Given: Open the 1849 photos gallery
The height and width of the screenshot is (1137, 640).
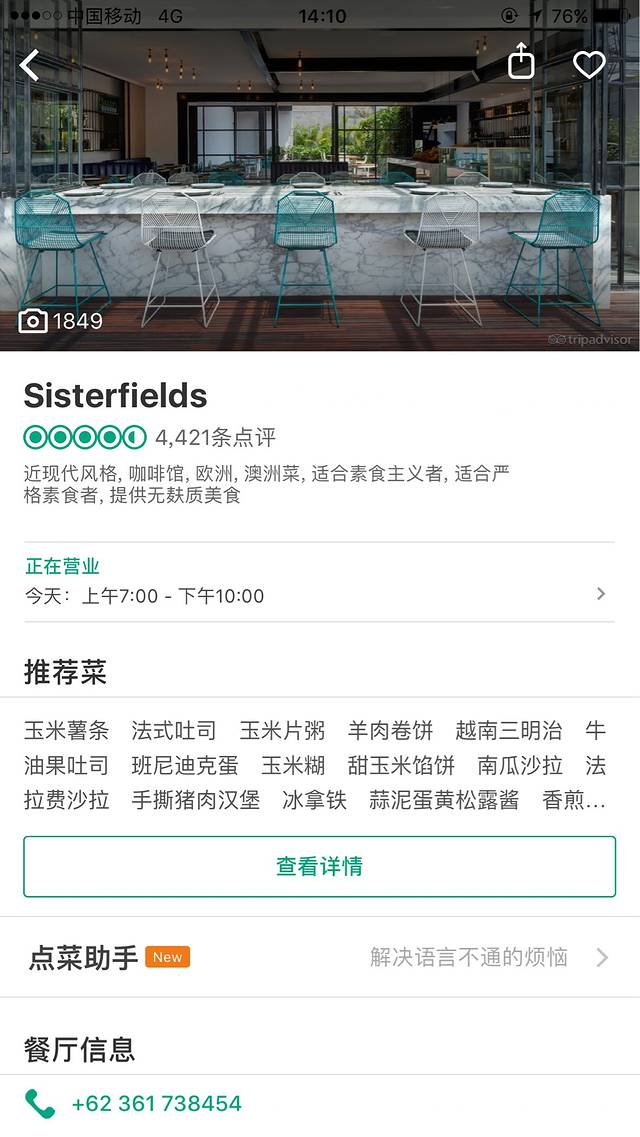Looking at the screenshot, I should pos(62,321).
